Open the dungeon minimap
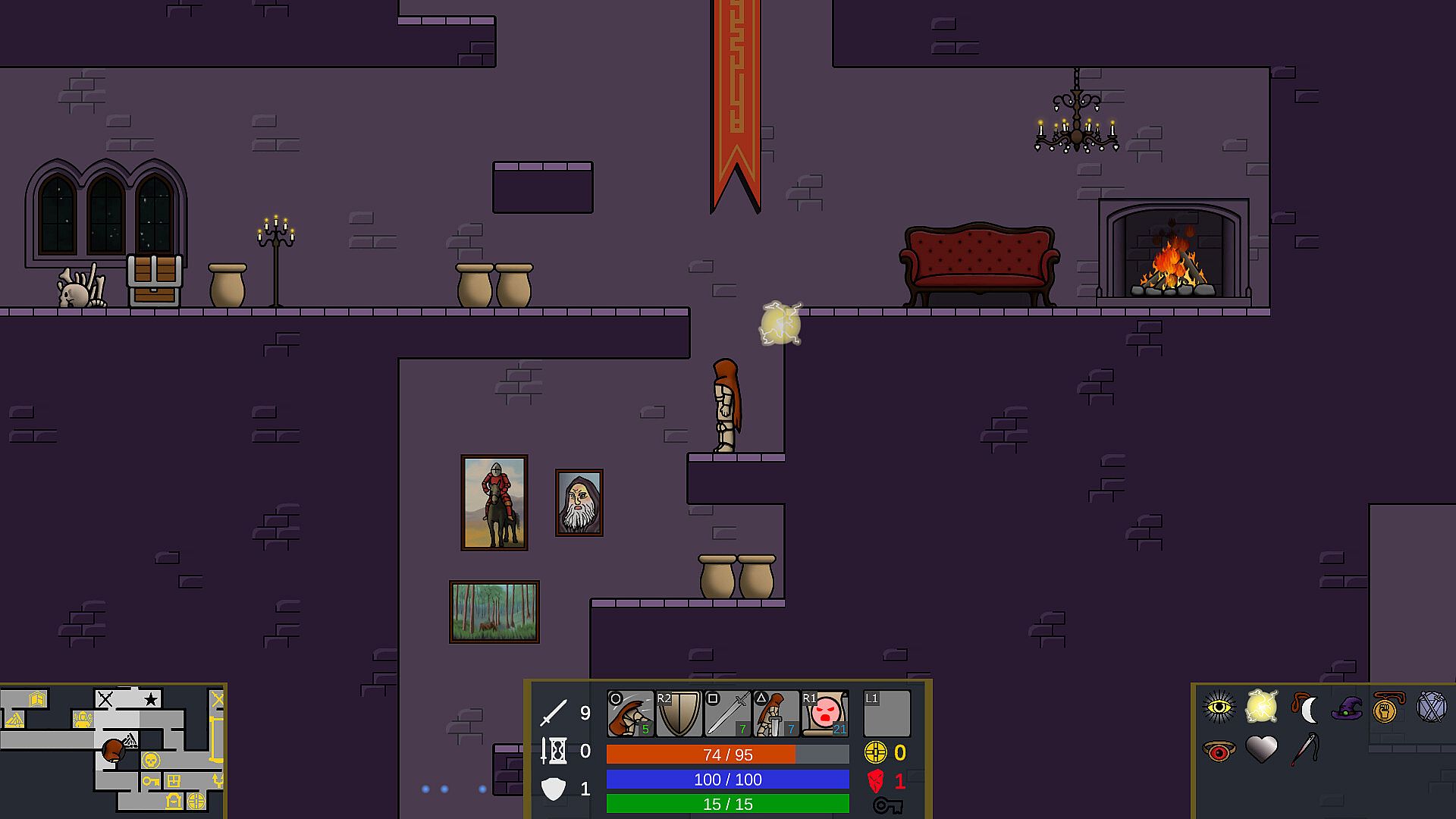This screenshot has width=1456, height=819. click(112, 749)
